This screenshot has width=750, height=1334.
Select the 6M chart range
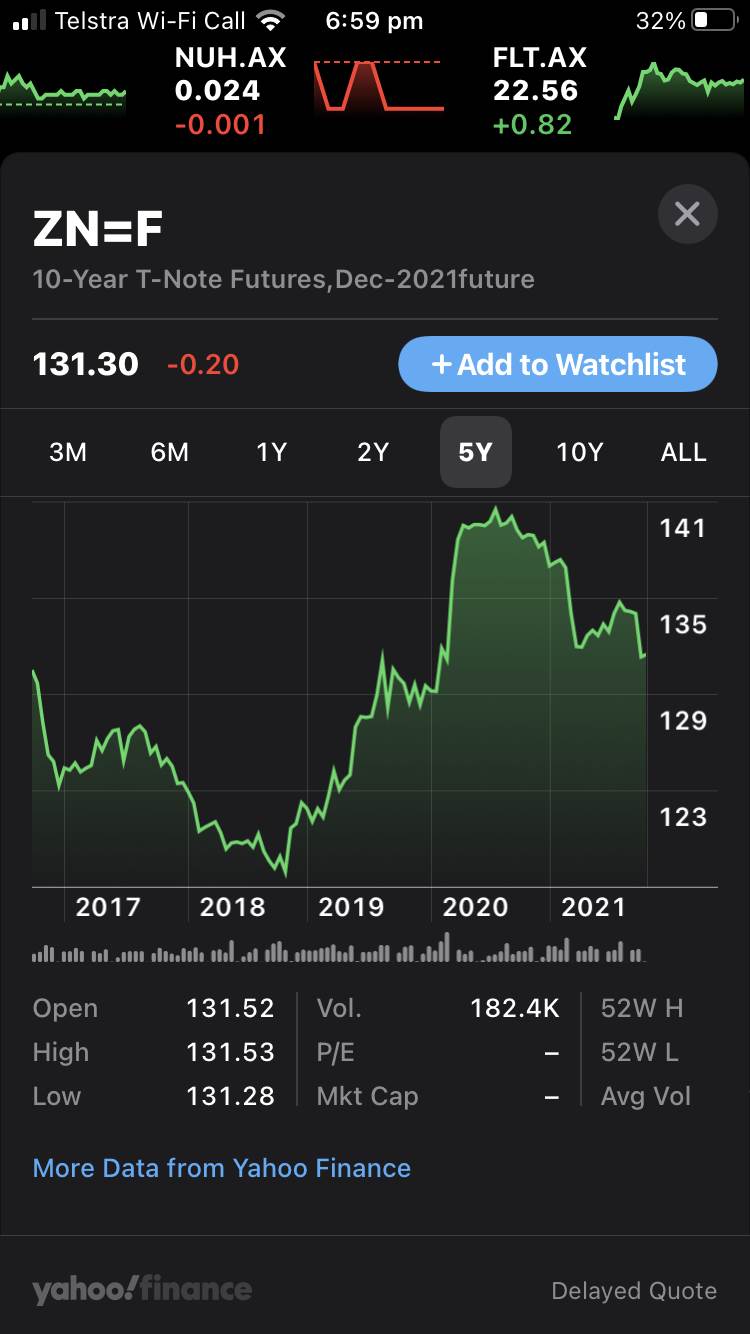coord(170,452)
